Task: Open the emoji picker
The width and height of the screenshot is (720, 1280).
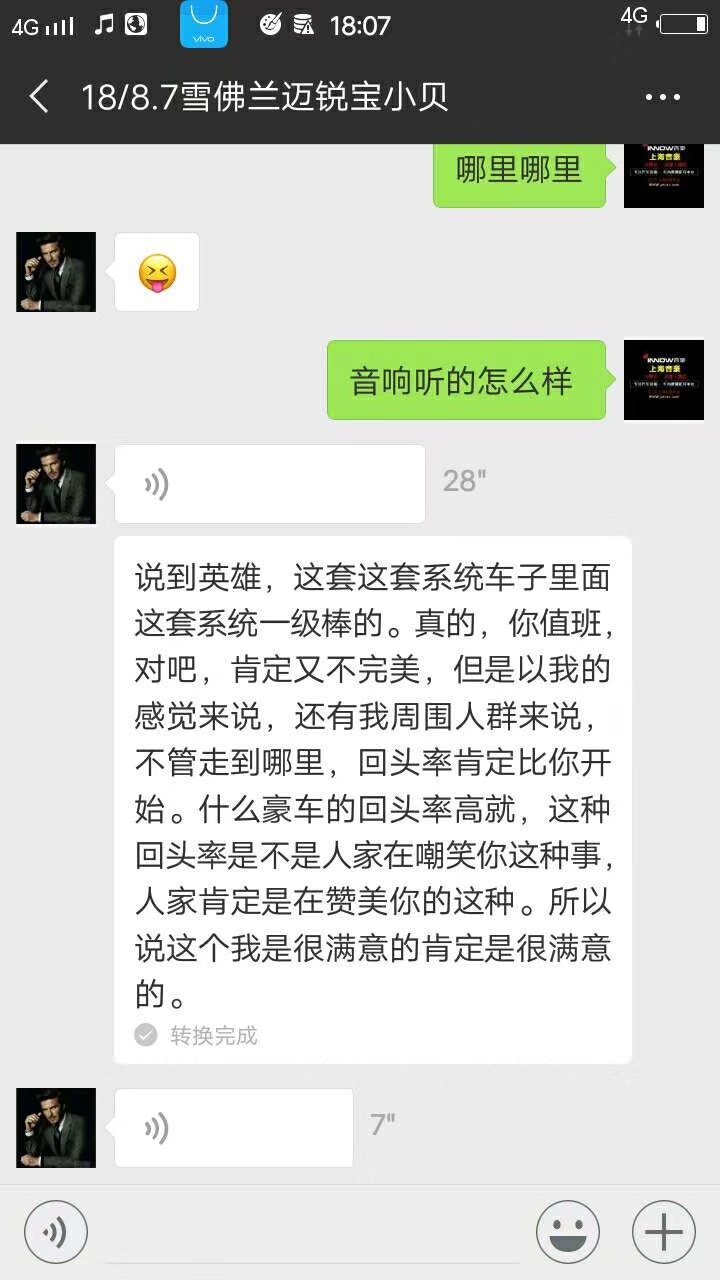Action: [x=568, y=1233]
